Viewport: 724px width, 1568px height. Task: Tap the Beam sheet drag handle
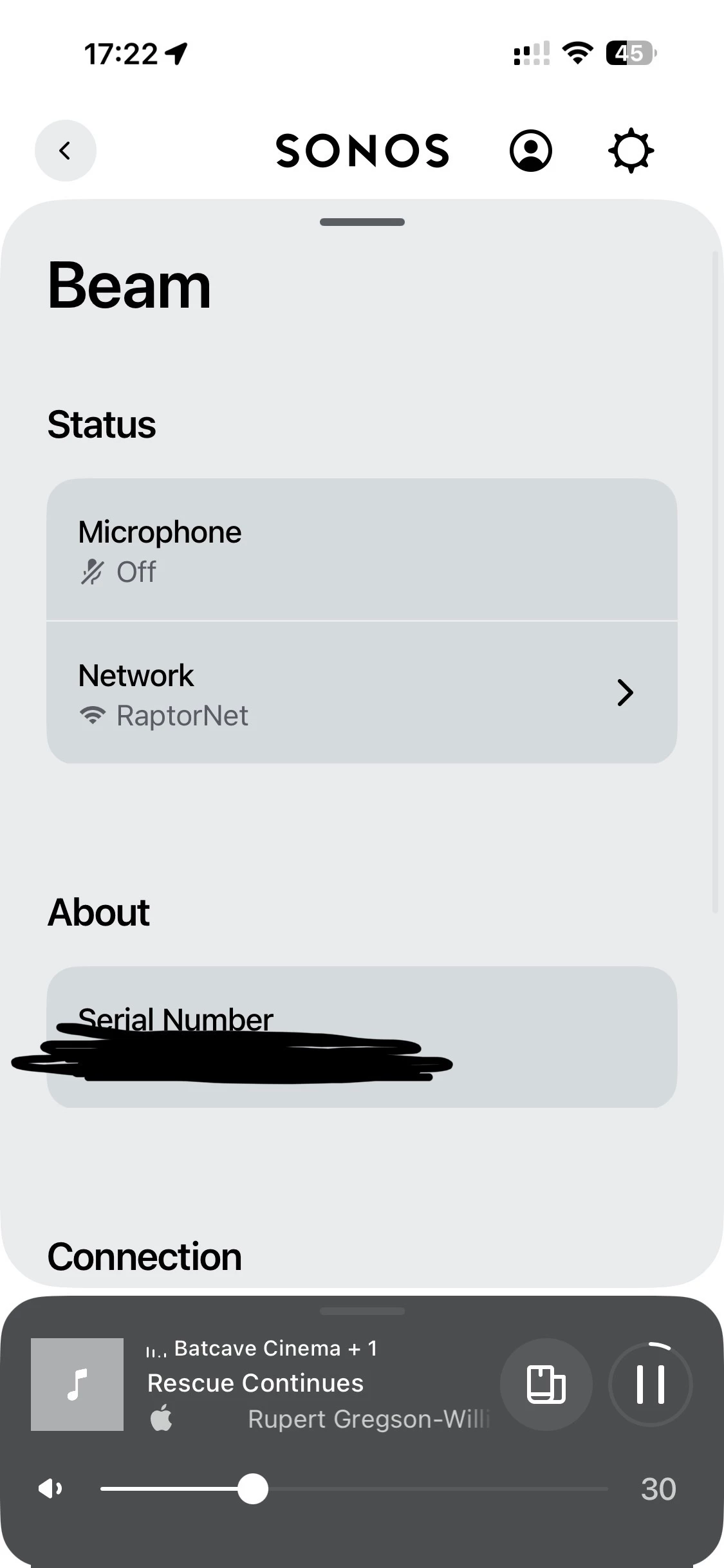[362, 222]
